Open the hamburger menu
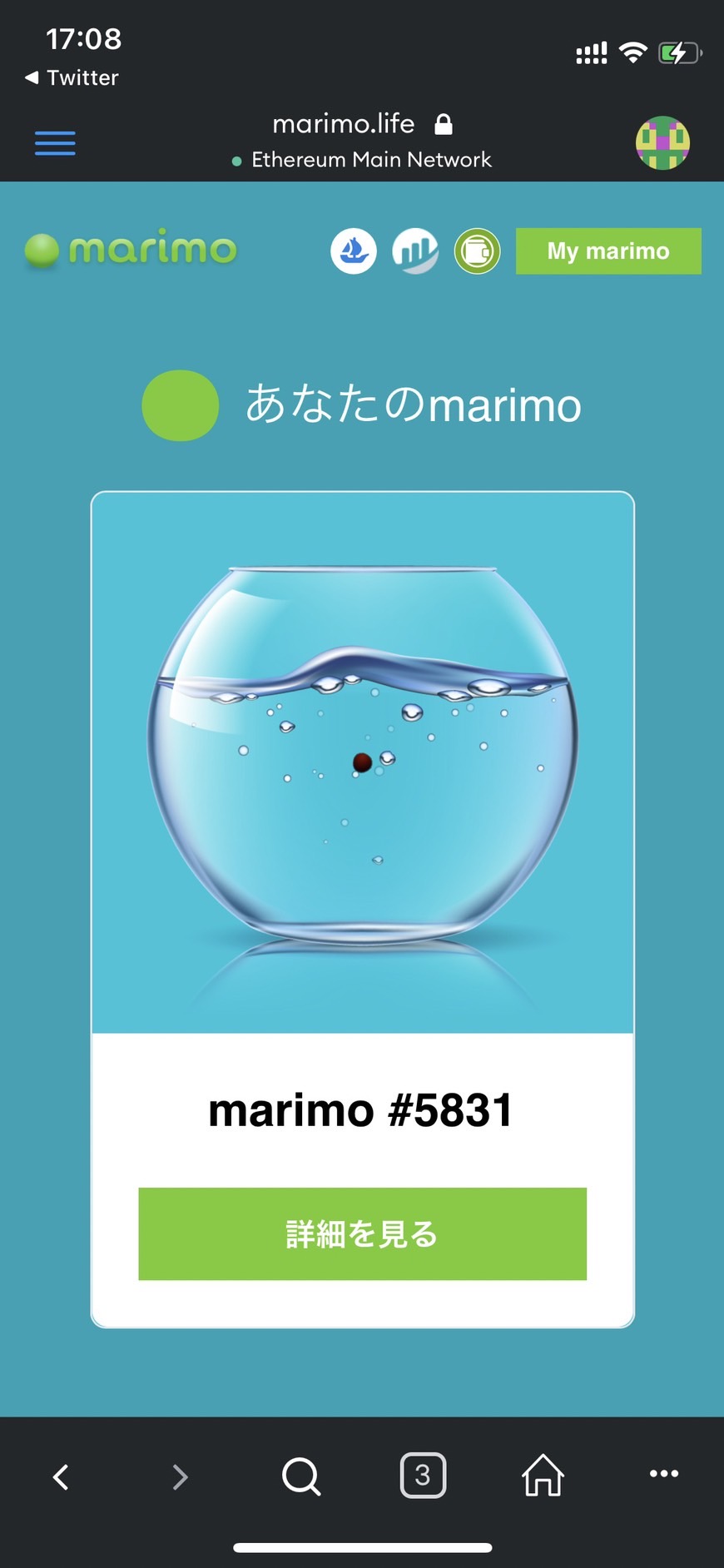Viewport: 724px width, 1568px height. pos(55,143)
